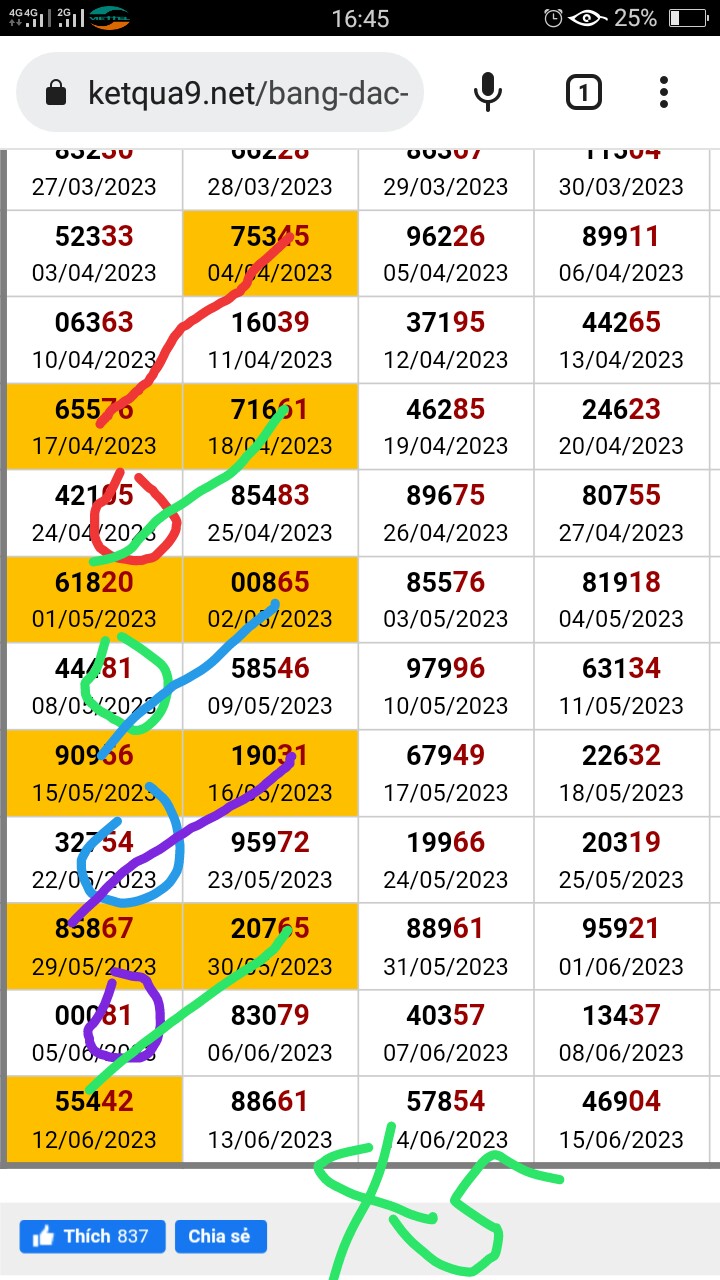Start voice search with the microphone
The image size is (720, 1280).
pyautogui.click(x=488, y=94)
